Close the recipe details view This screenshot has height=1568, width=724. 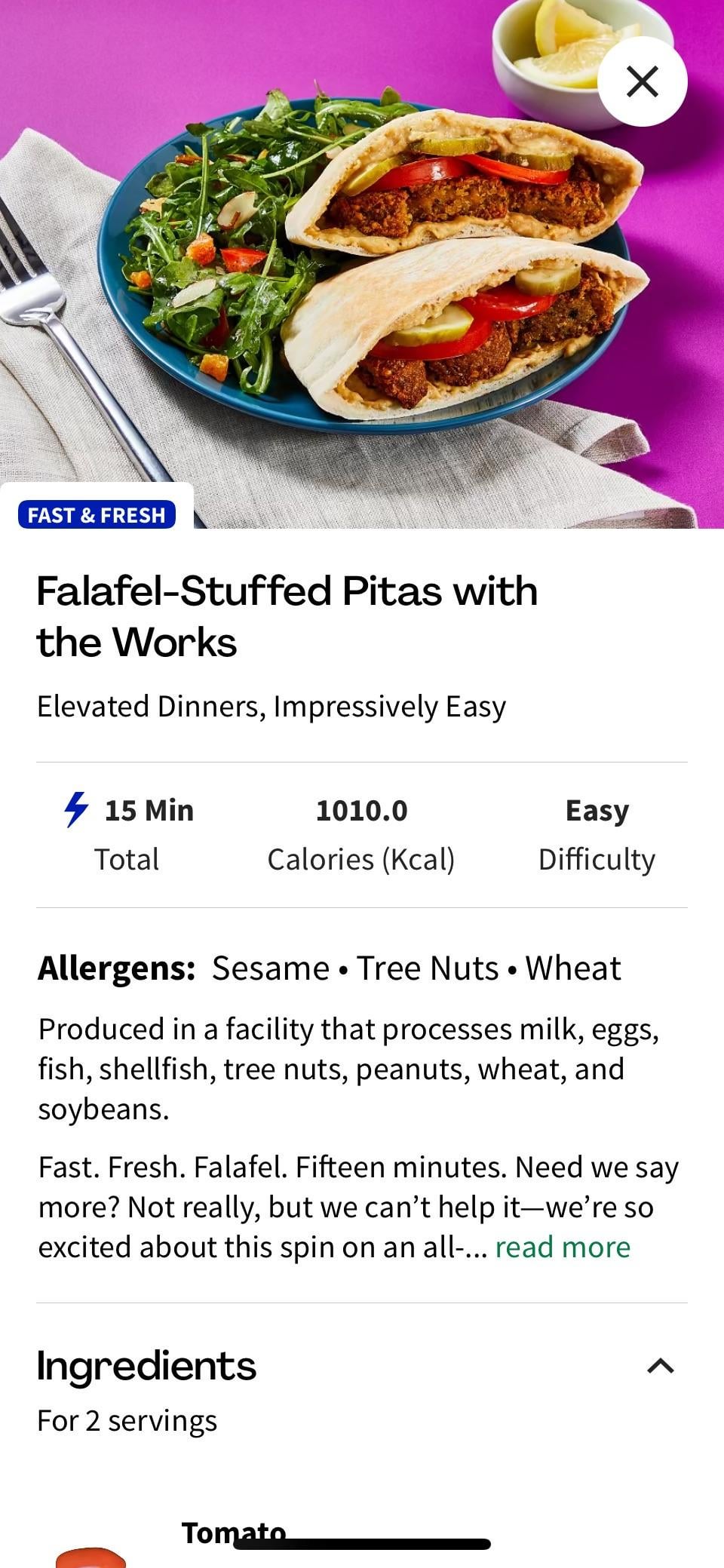tap(642, 81)
